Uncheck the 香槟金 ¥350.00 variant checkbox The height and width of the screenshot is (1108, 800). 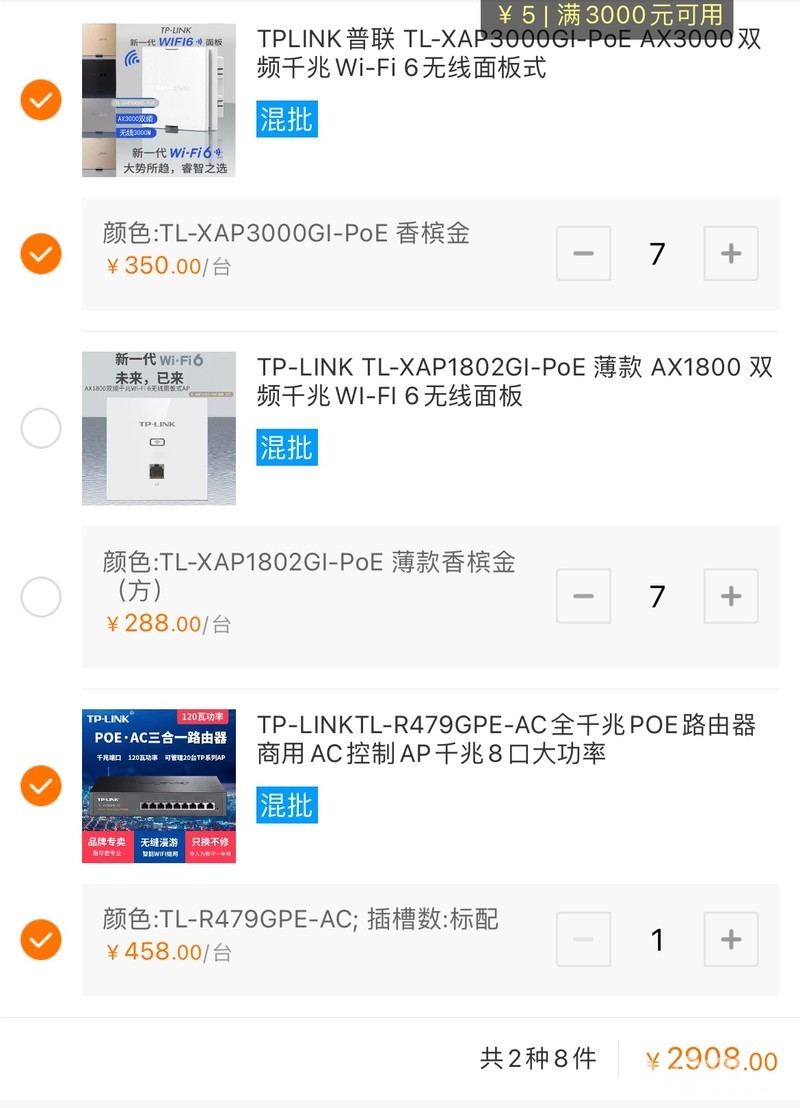coord(41,254)
